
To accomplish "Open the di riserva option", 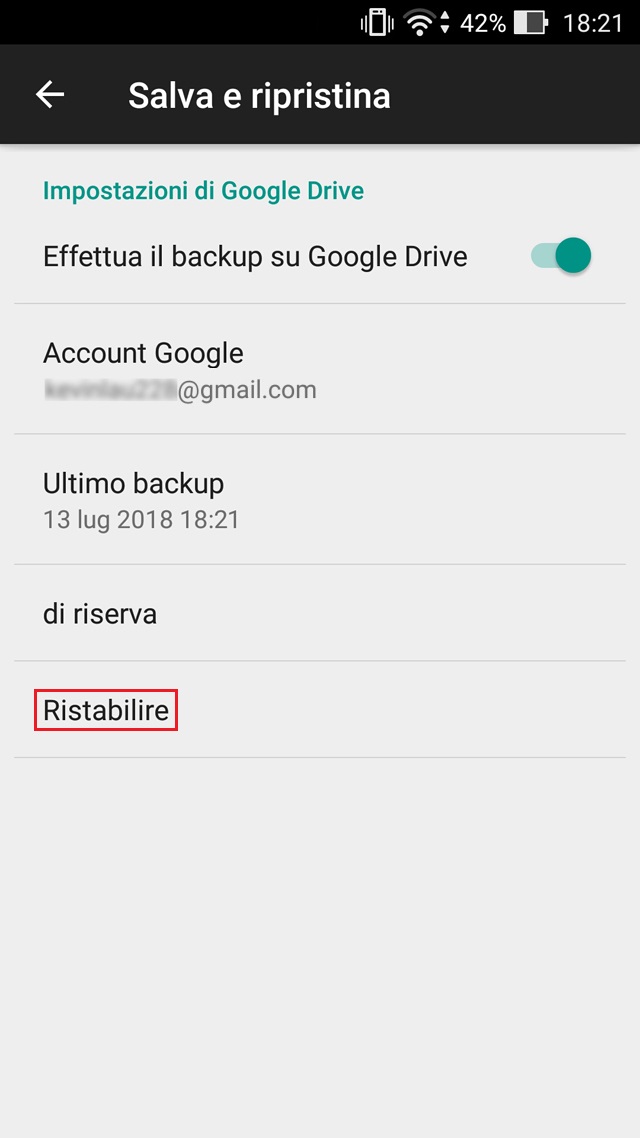I will (x=320, y=613).
